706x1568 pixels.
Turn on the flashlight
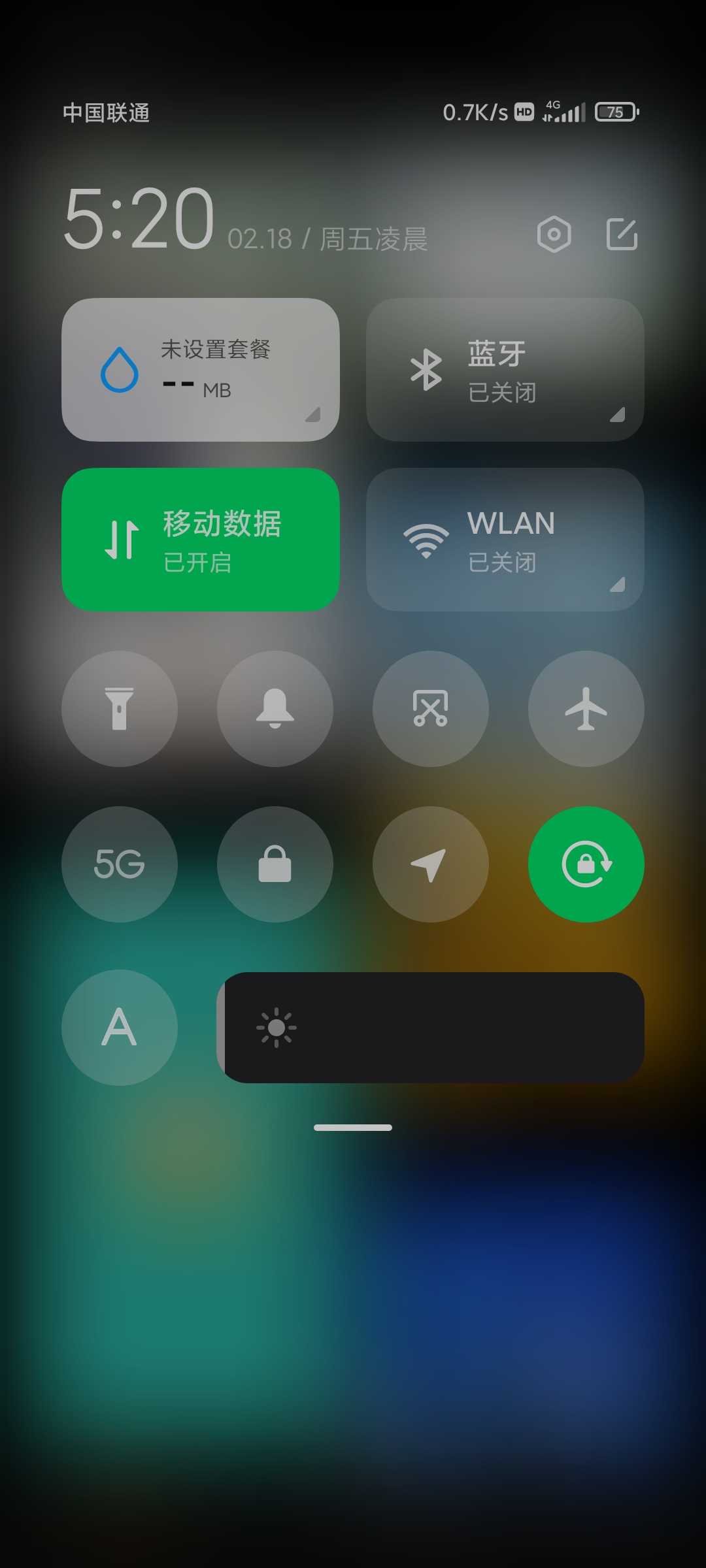120,709
